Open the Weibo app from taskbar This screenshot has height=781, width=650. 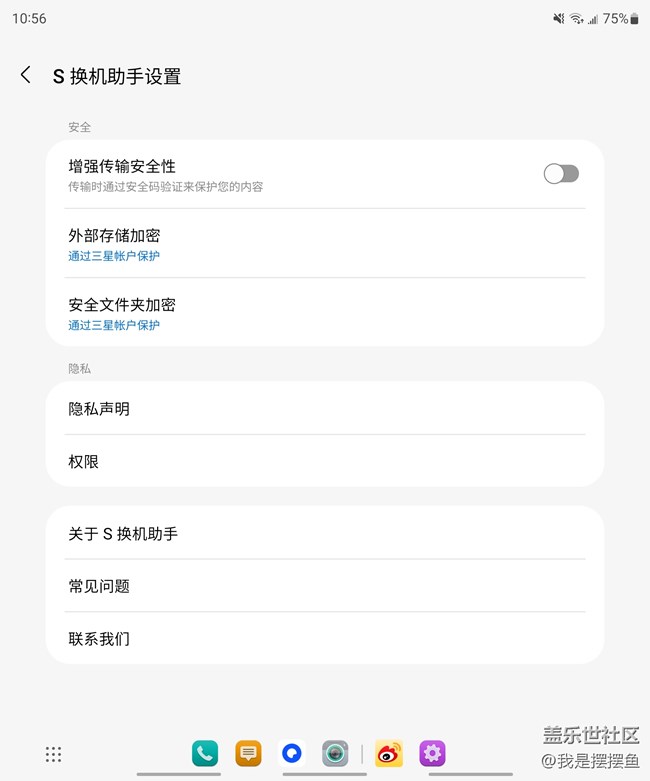(x=388, y=754)
